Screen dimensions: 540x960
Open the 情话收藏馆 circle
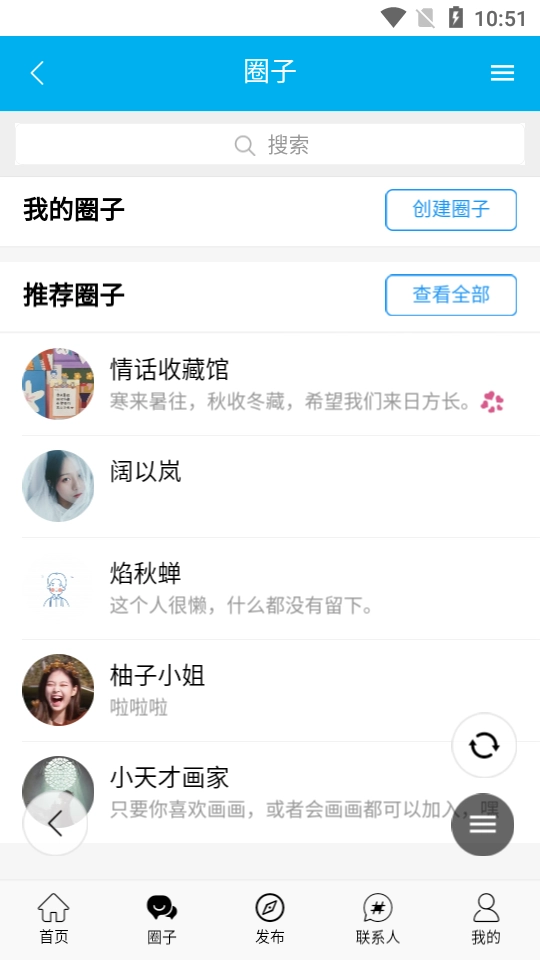pyautogui.click(x=270, y=384)
